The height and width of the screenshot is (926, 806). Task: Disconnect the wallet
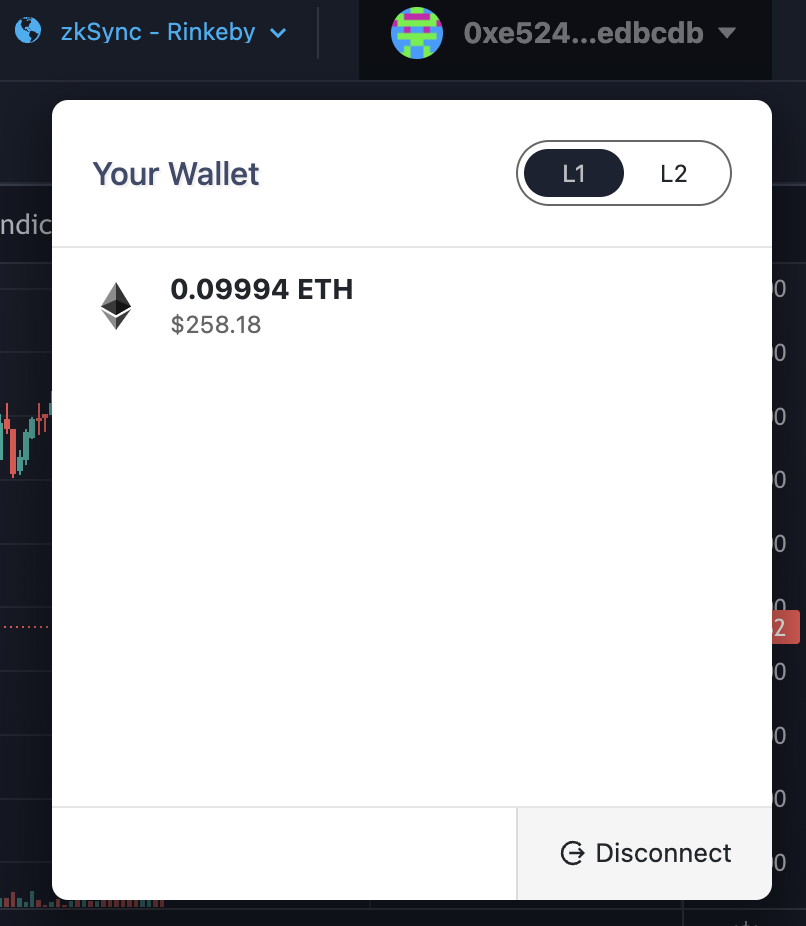(646, 853)
